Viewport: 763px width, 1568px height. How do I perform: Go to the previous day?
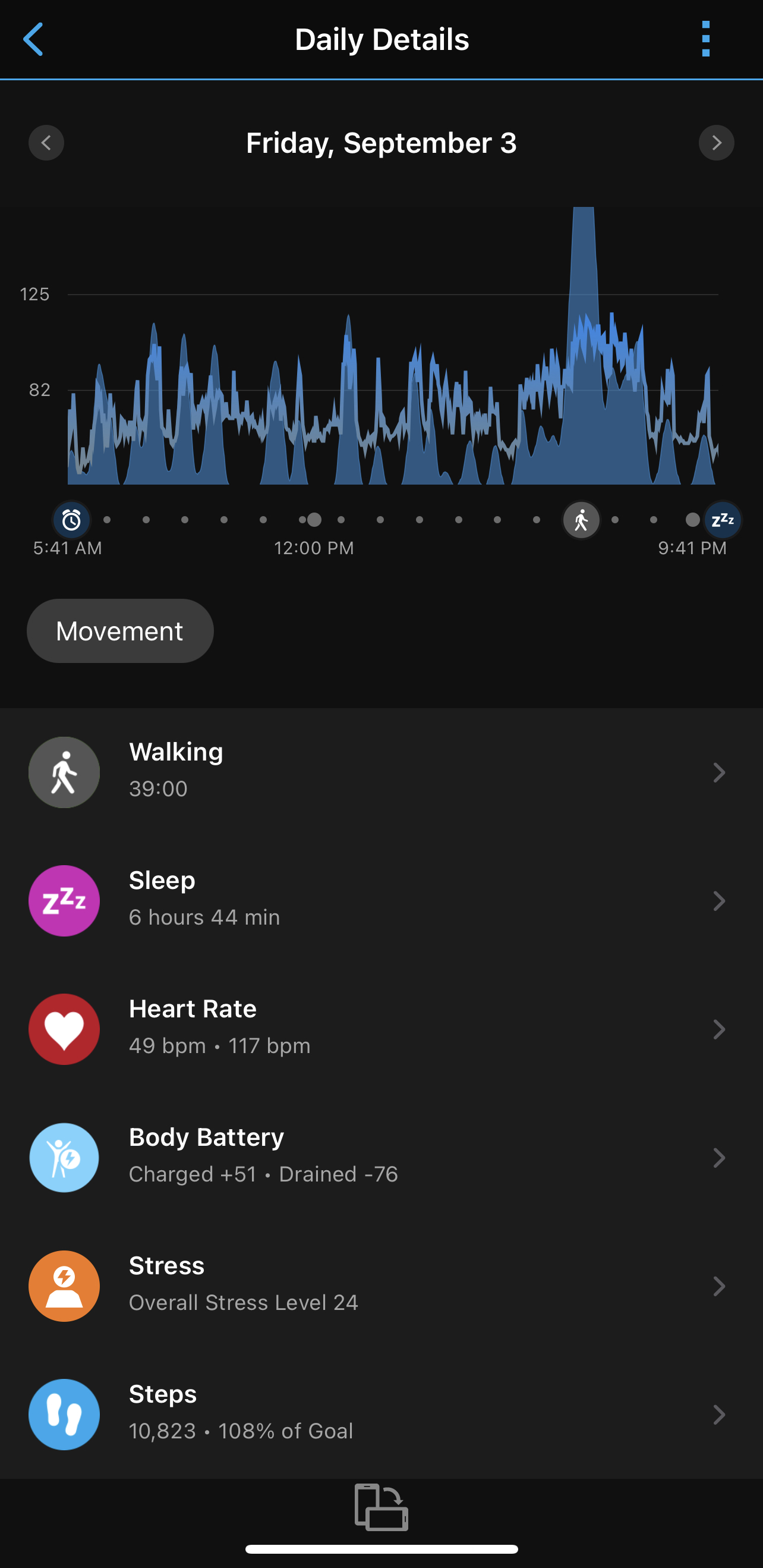[x=46, y=143]
